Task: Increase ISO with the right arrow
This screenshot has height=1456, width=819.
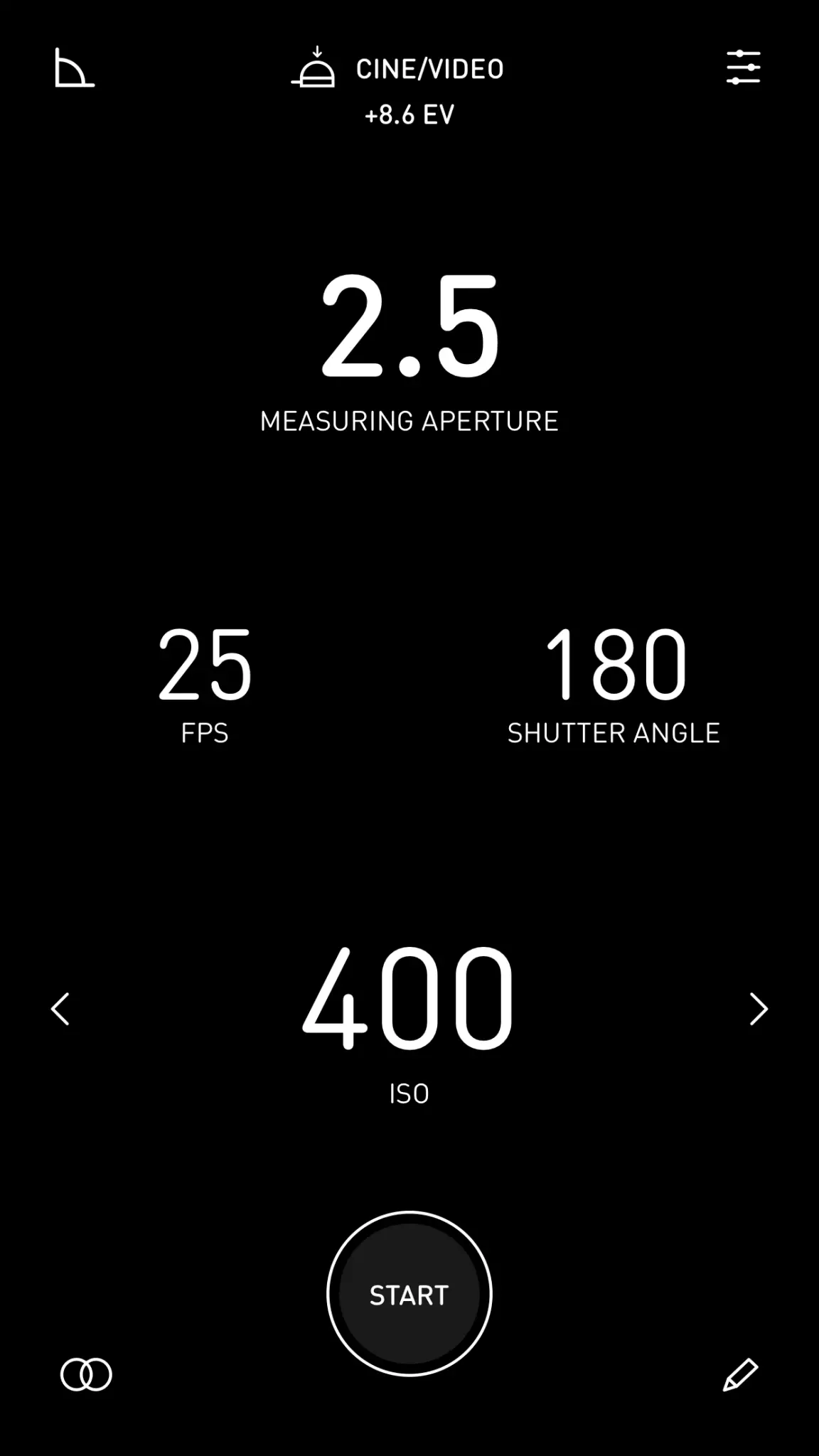Action: tap(759, 1009)
